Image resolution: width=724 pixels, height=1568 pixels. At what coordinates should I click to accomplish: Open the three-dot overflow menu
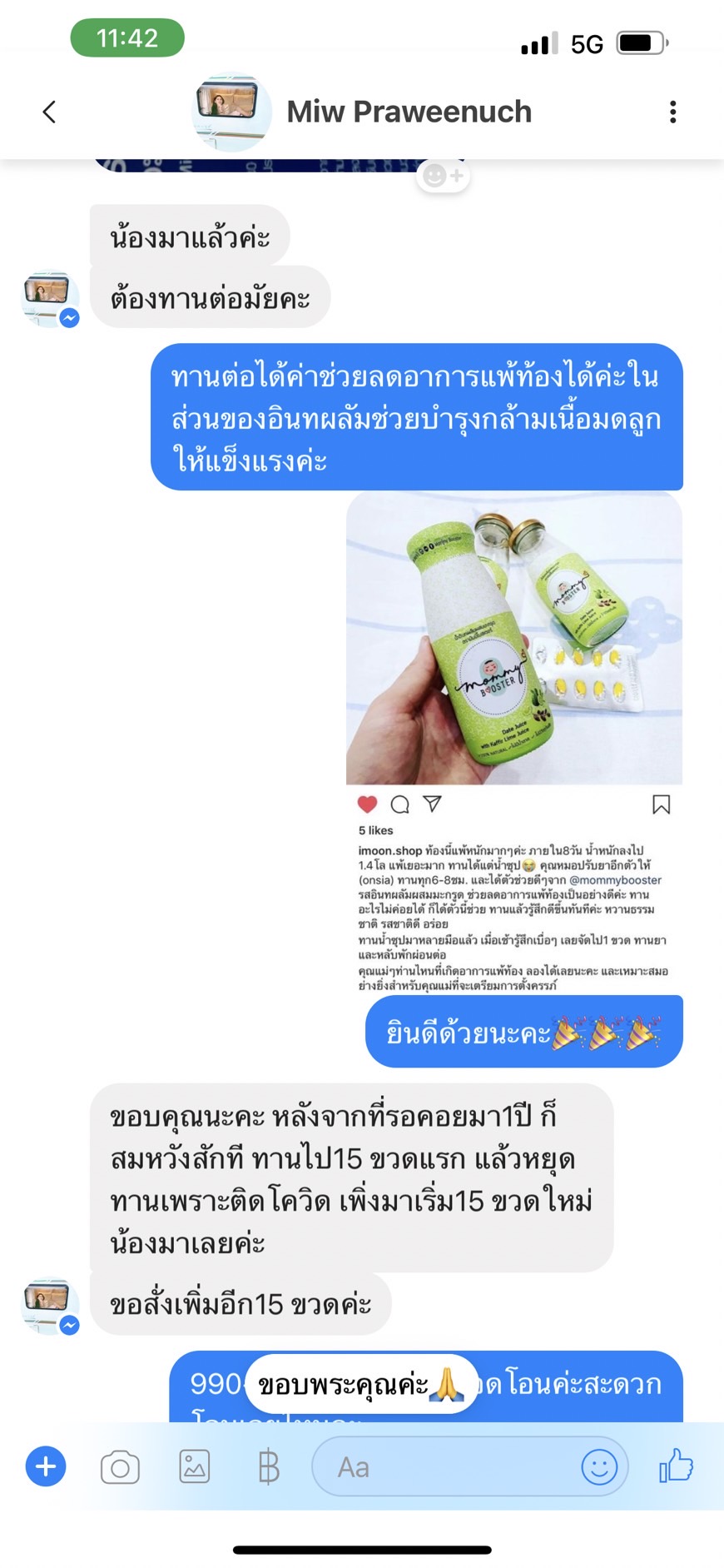[x=672, y=112]
